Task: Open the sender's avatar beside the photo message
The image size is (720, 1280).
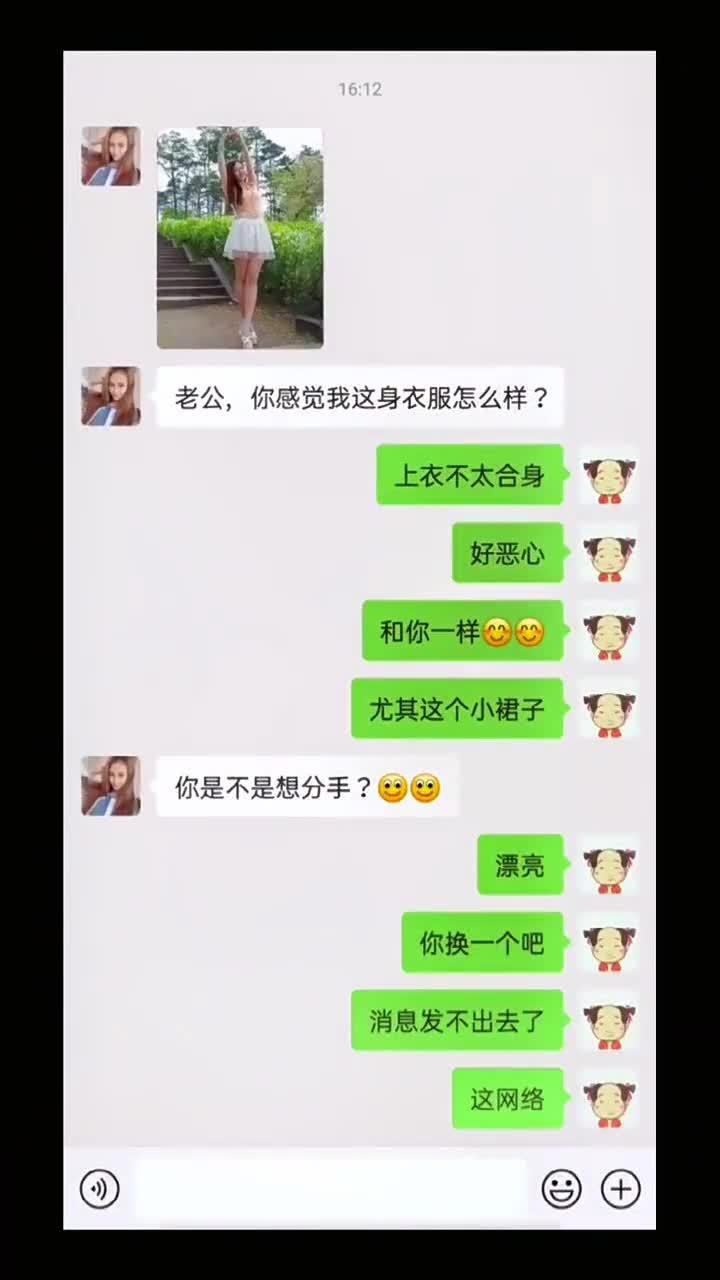Action: [110, 156]
